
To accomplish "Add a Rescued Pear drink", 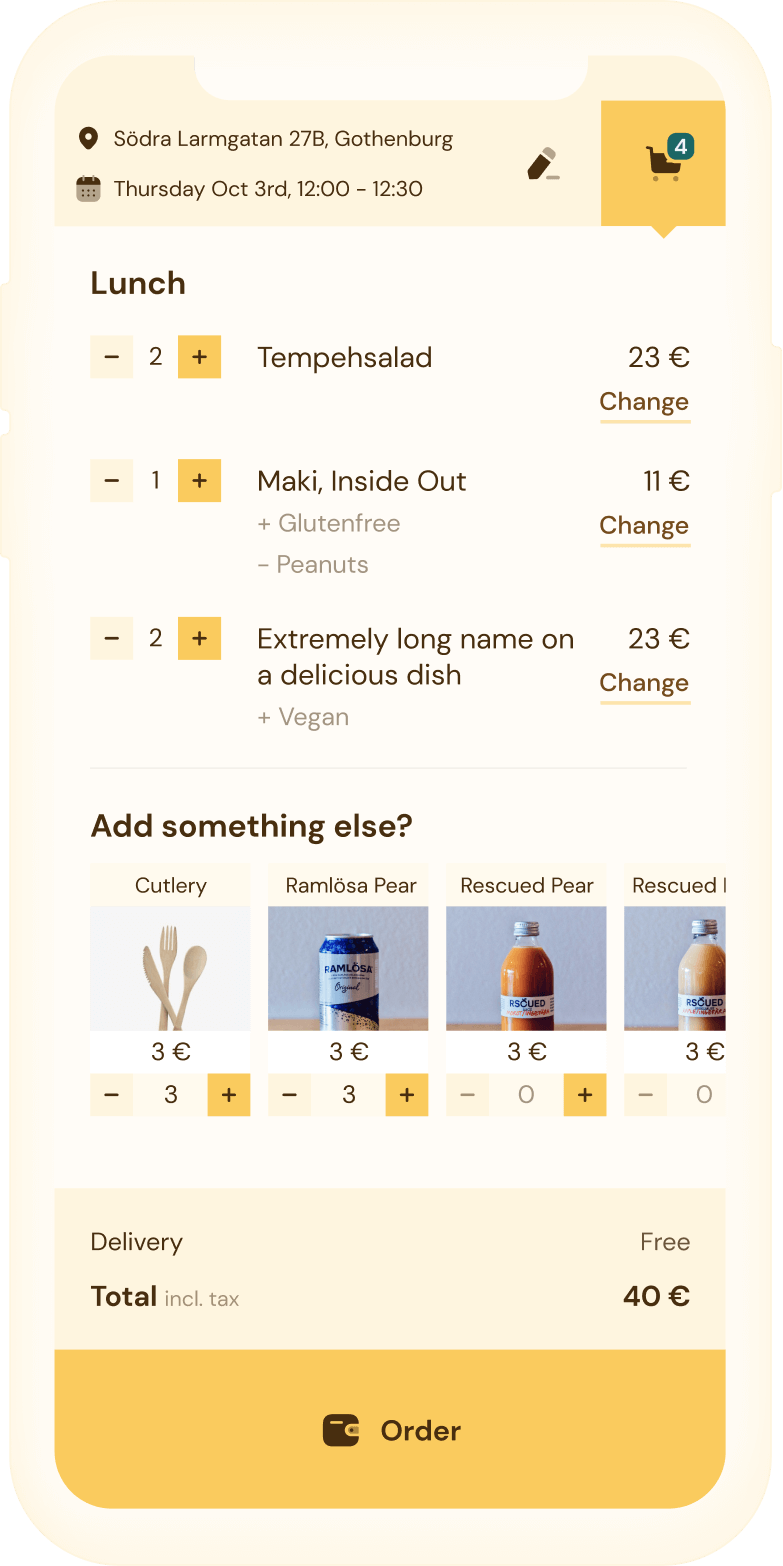I will coord(585,1095).
